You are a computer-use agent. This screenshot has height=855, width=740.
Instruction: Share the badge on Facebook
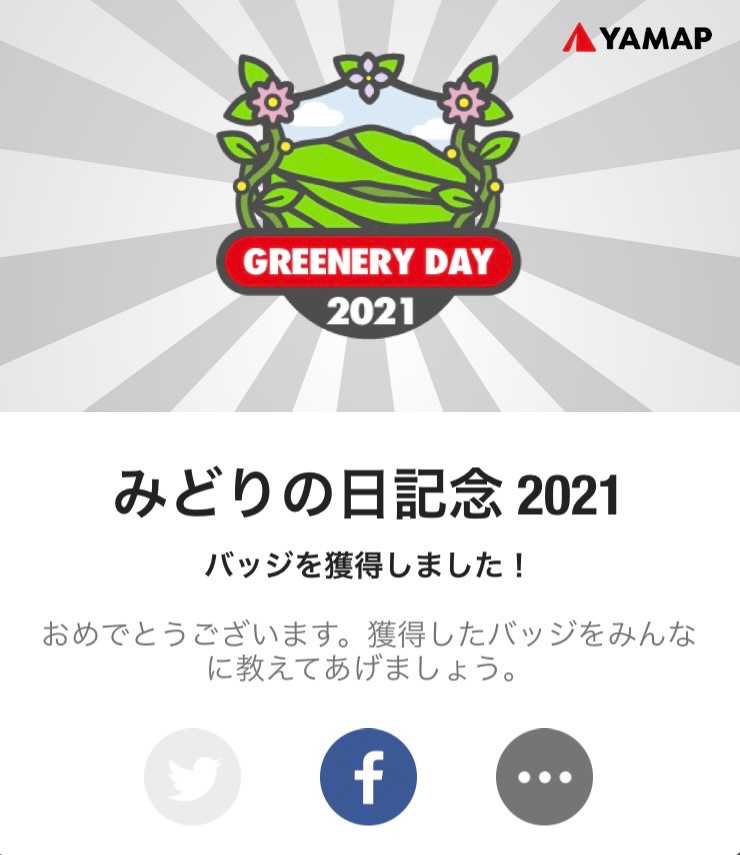click(x=368, y=776)
